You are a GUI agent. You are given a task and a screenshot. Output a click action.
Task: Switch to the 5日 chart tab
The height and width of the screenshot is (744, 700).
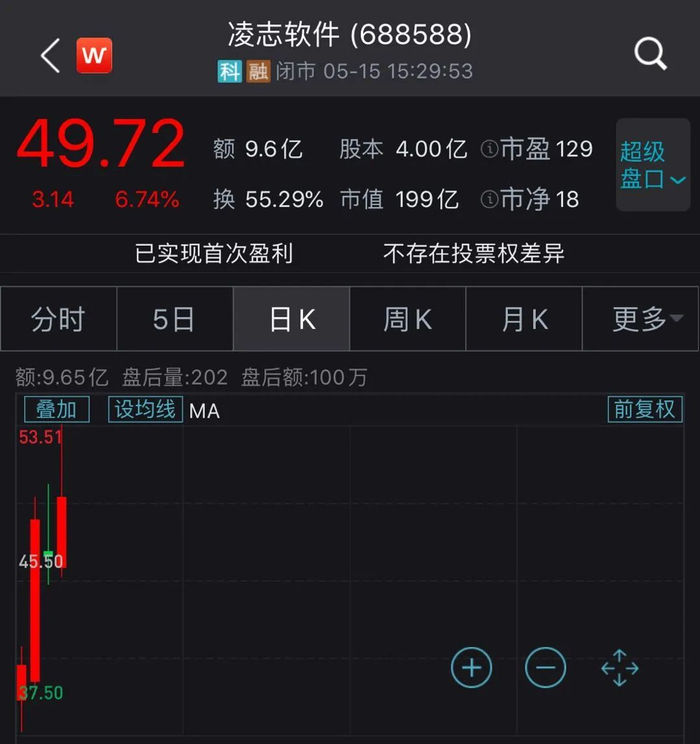coord(174,319)
